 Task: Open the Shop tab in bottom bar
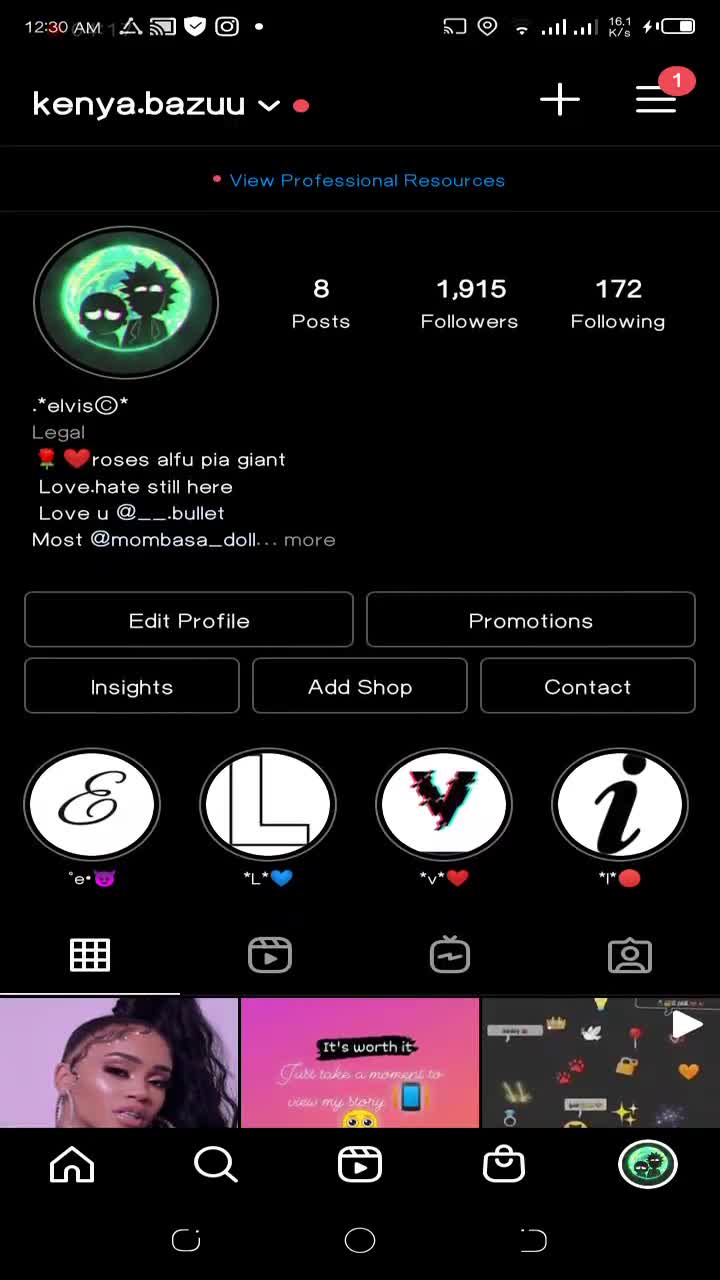[504, 1165]
